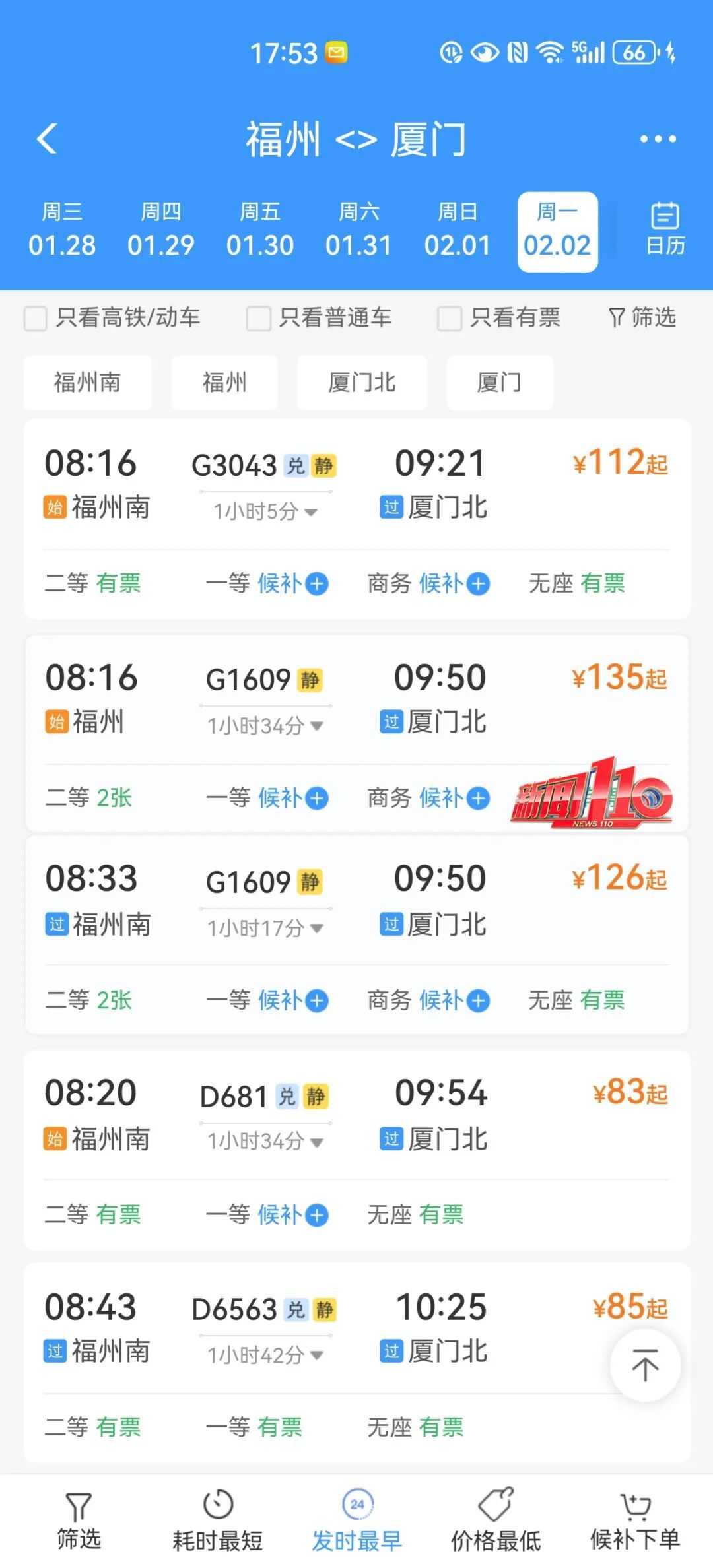Expand G3043 travel duration details
The width and height of the screenshot is (713, 1568).
[312, 511]
